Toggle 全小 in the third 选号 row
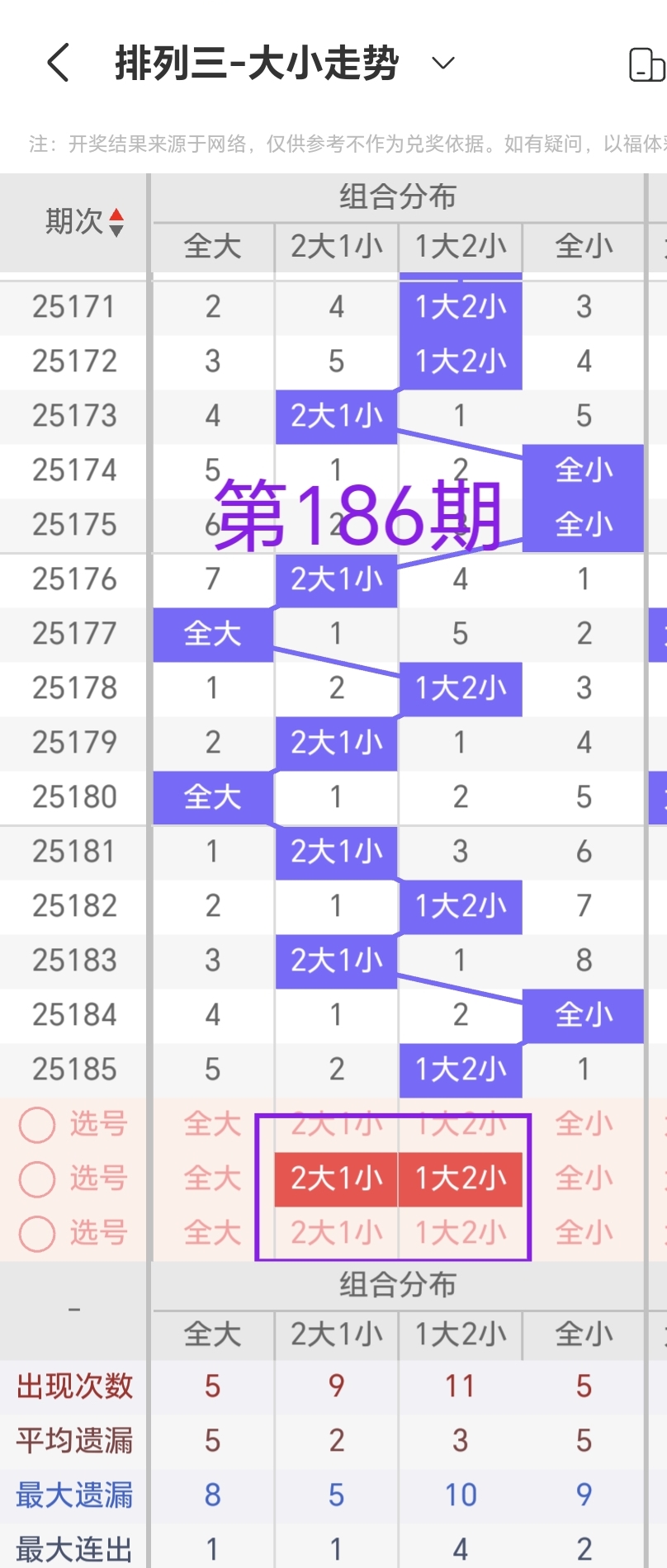This screenshot has width=667, height=1568. [584, 1233]
